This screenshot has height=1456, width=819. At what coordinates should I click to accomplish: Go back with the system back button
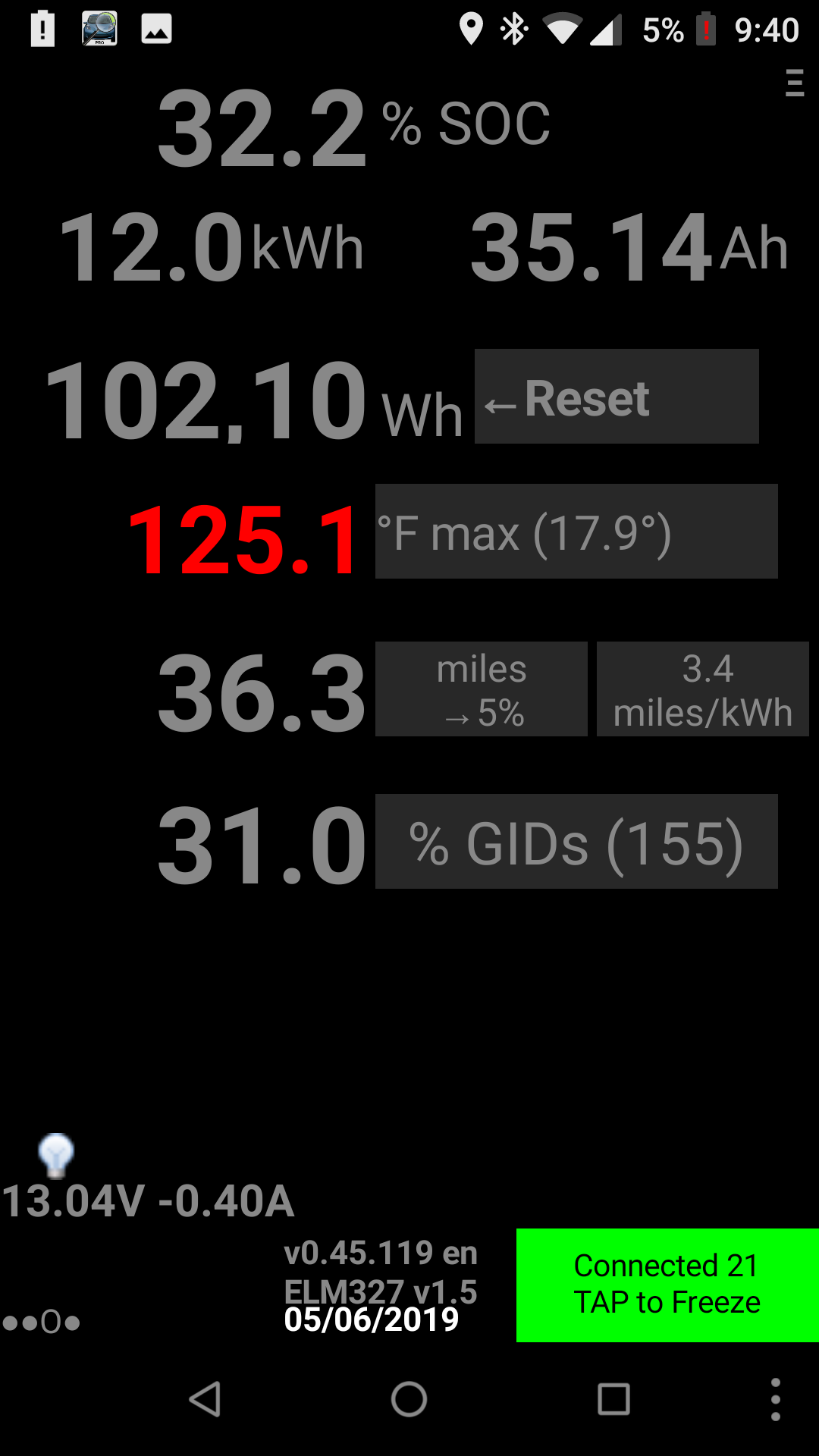(205, 1399)
